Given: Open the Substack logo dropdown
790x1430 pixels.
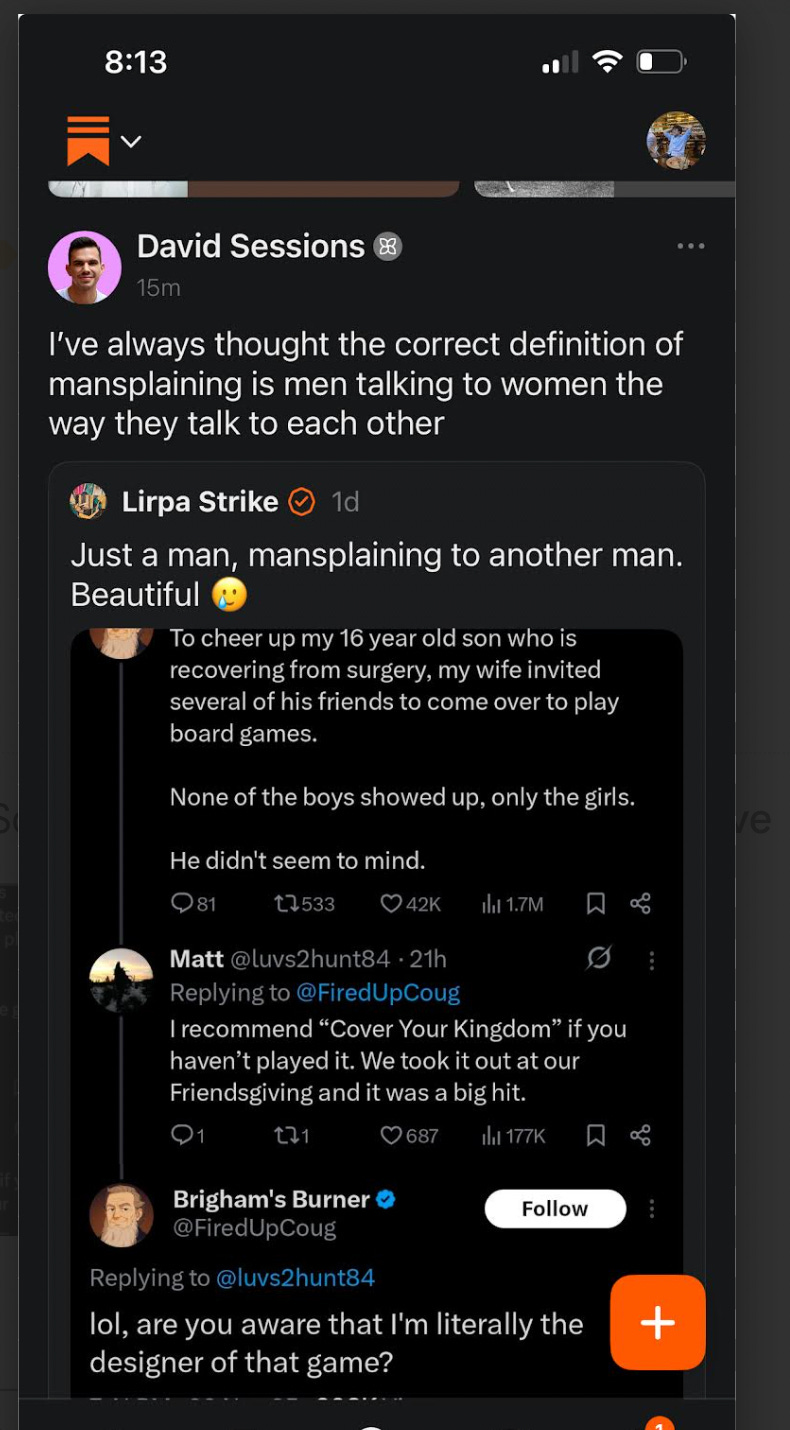Looking at the screenshot, I should tap(103, 141).
